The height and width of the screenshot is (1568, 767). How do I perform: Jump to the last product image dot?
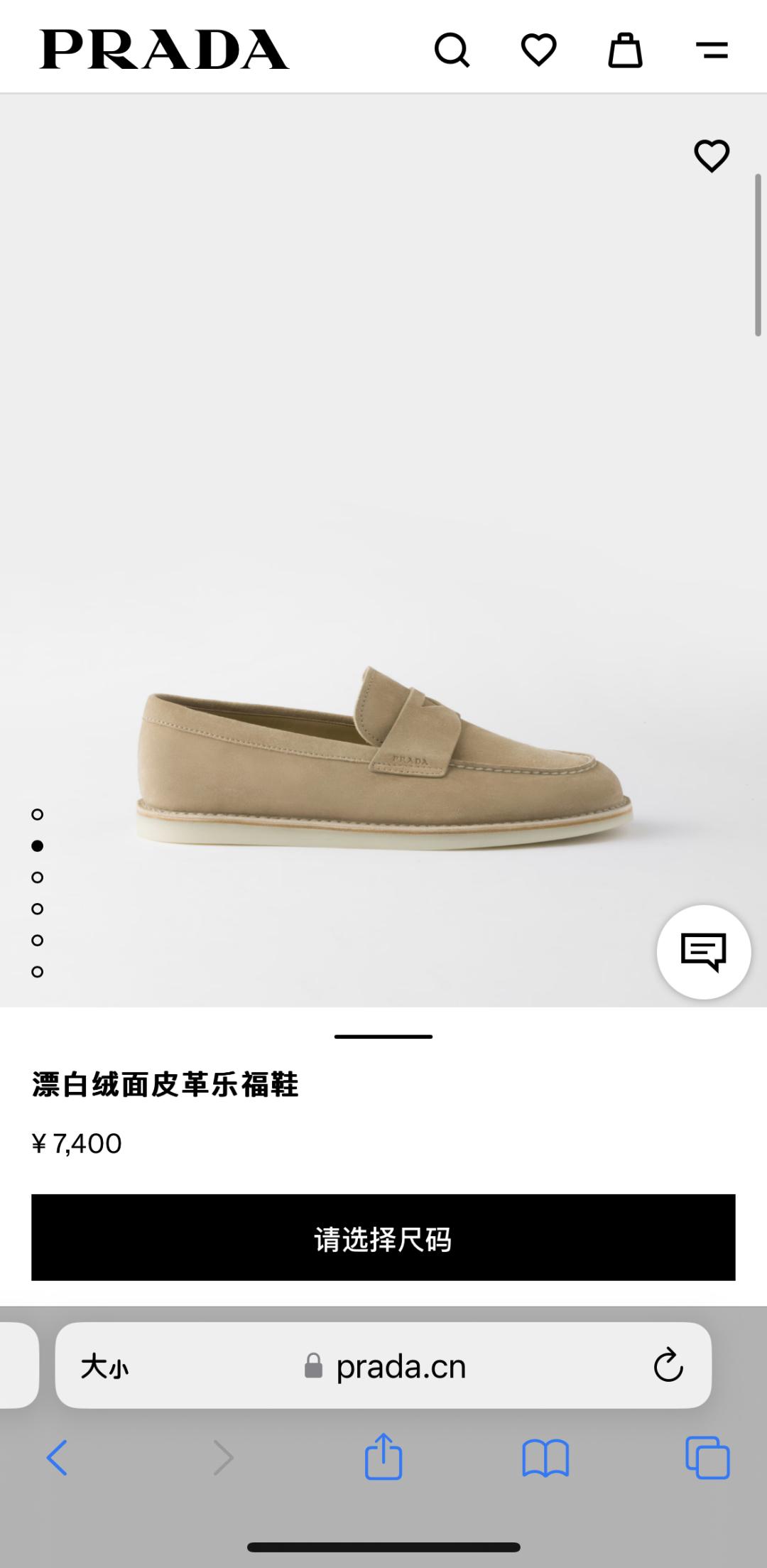click(x=38, y=972)
